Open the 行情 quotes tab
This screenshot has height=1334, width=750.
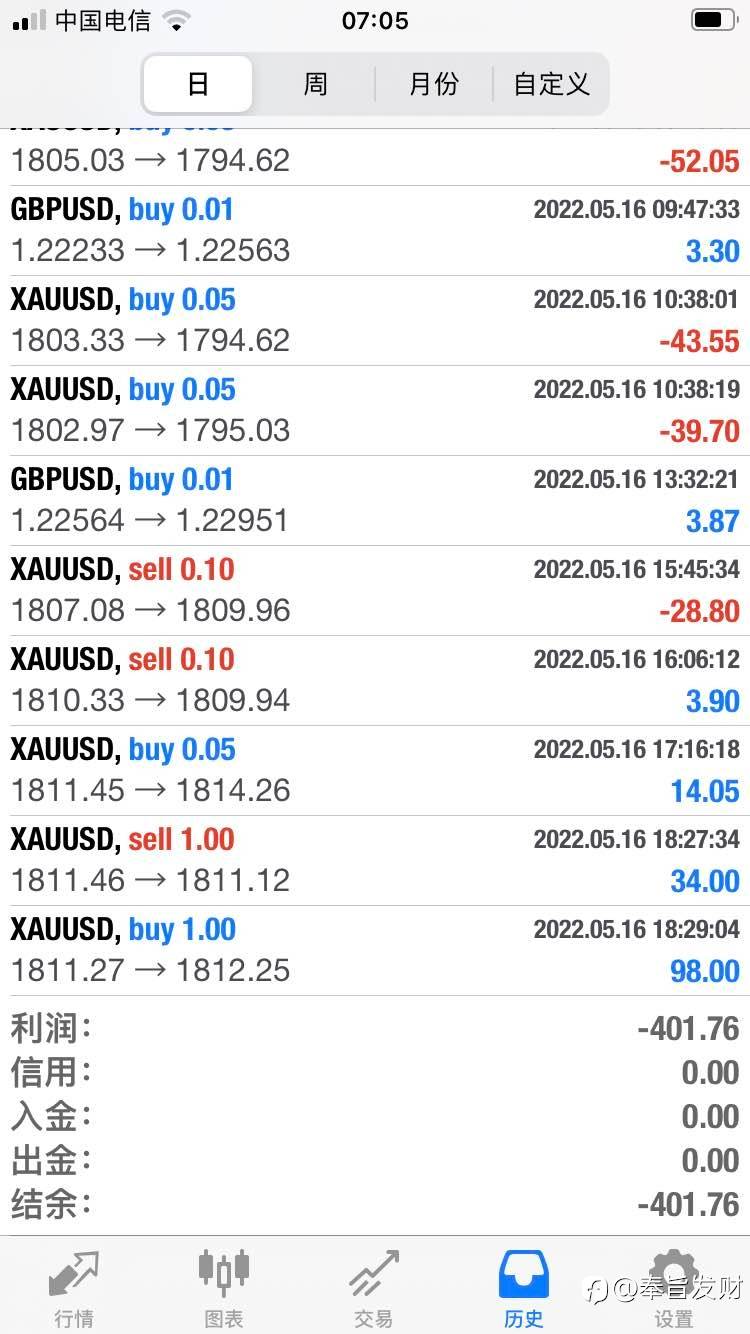click(x=74, y=1289)
